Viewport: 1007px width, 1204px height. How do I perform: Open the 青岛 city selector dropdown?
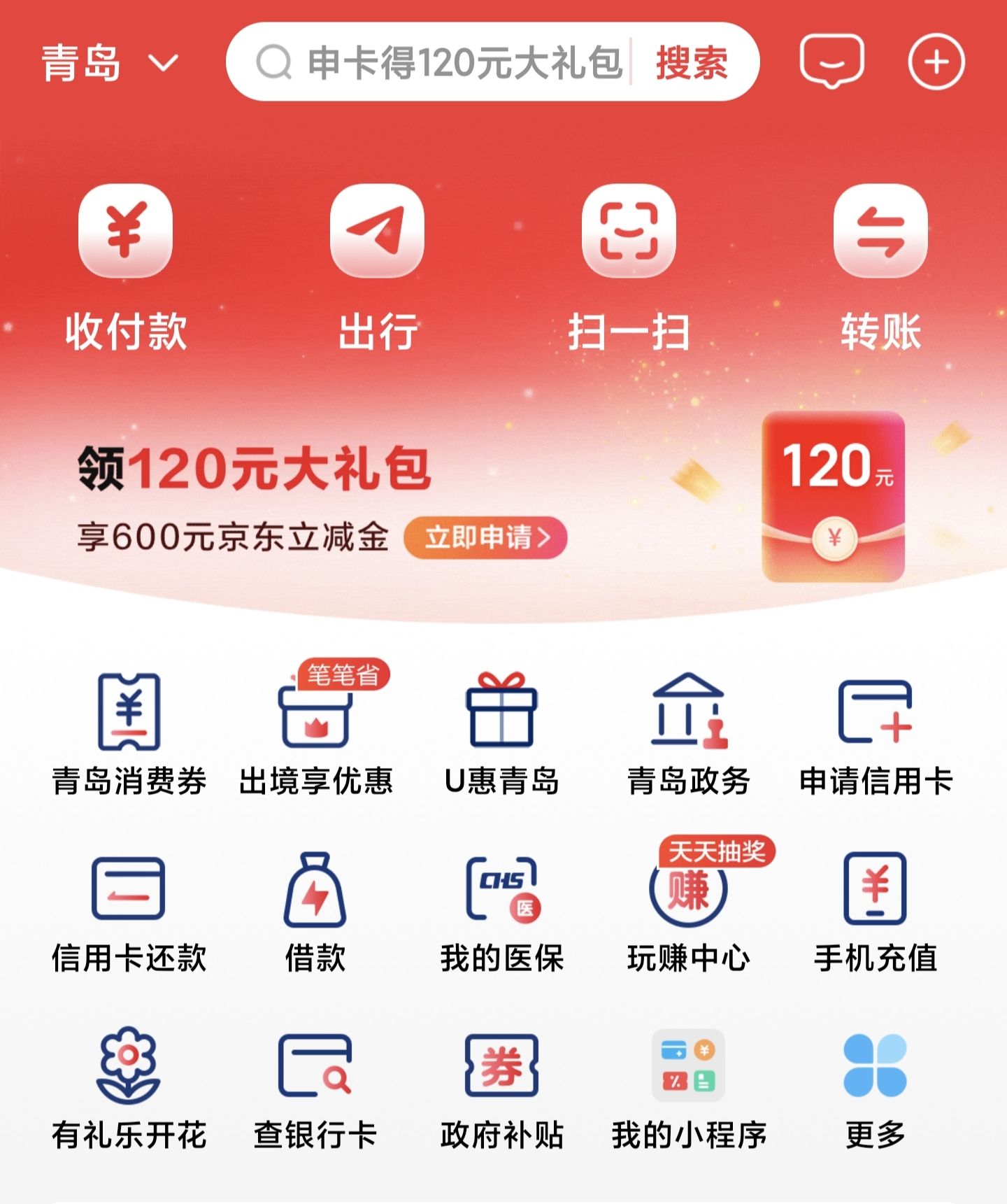tap(109, 63)
